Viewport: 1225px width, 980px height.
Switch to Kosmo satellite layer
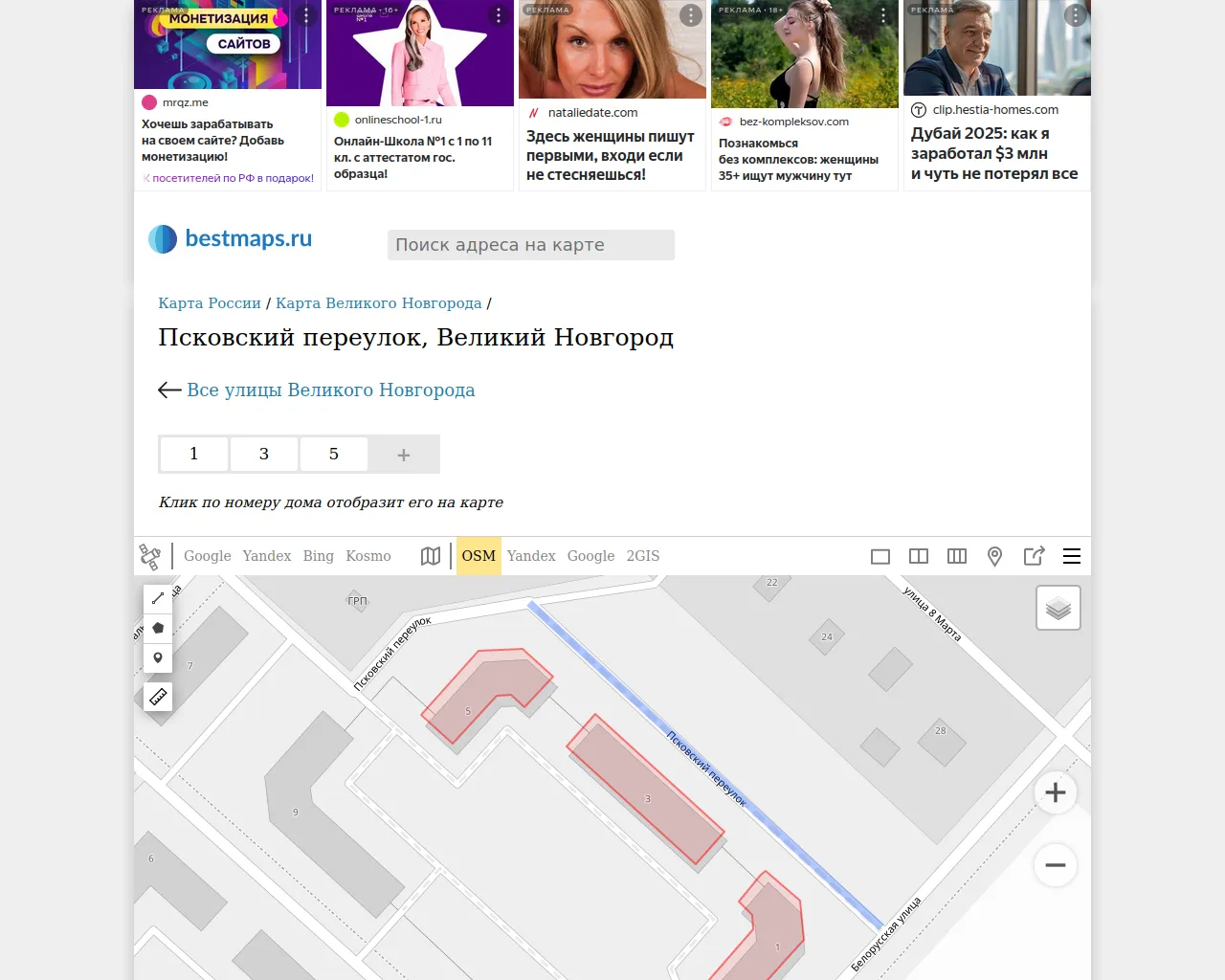tap(368, 556)
